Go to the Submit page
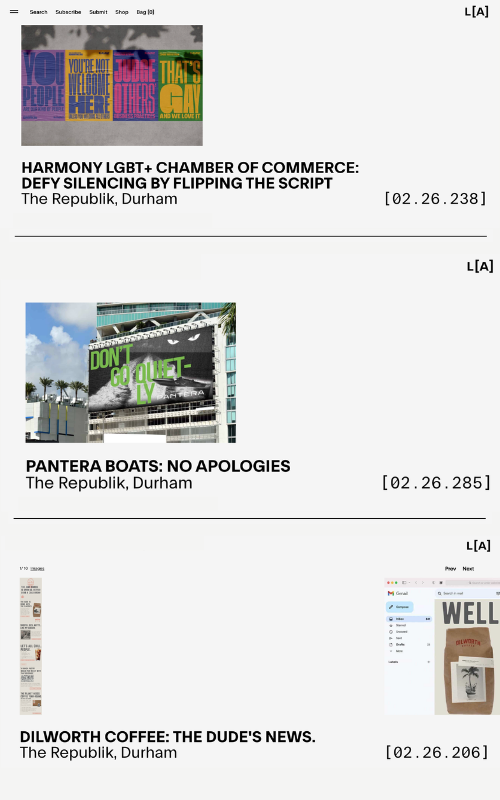This screenshot has width=500, height=800. (x=98, y=12)
